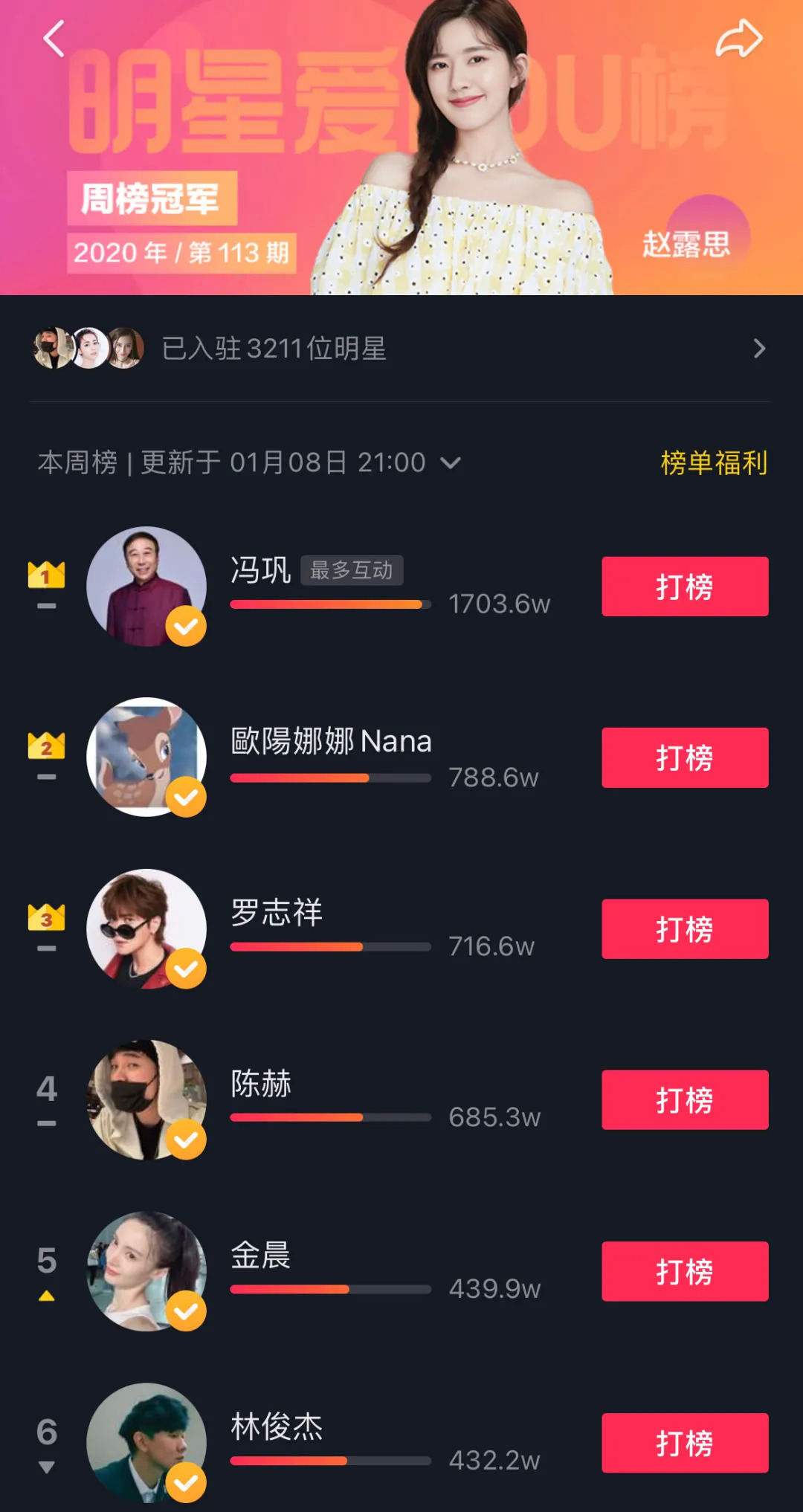Open 陈赫's profile from avatar
This screenshot has width=803, height=1512.
pos(146,1099)
